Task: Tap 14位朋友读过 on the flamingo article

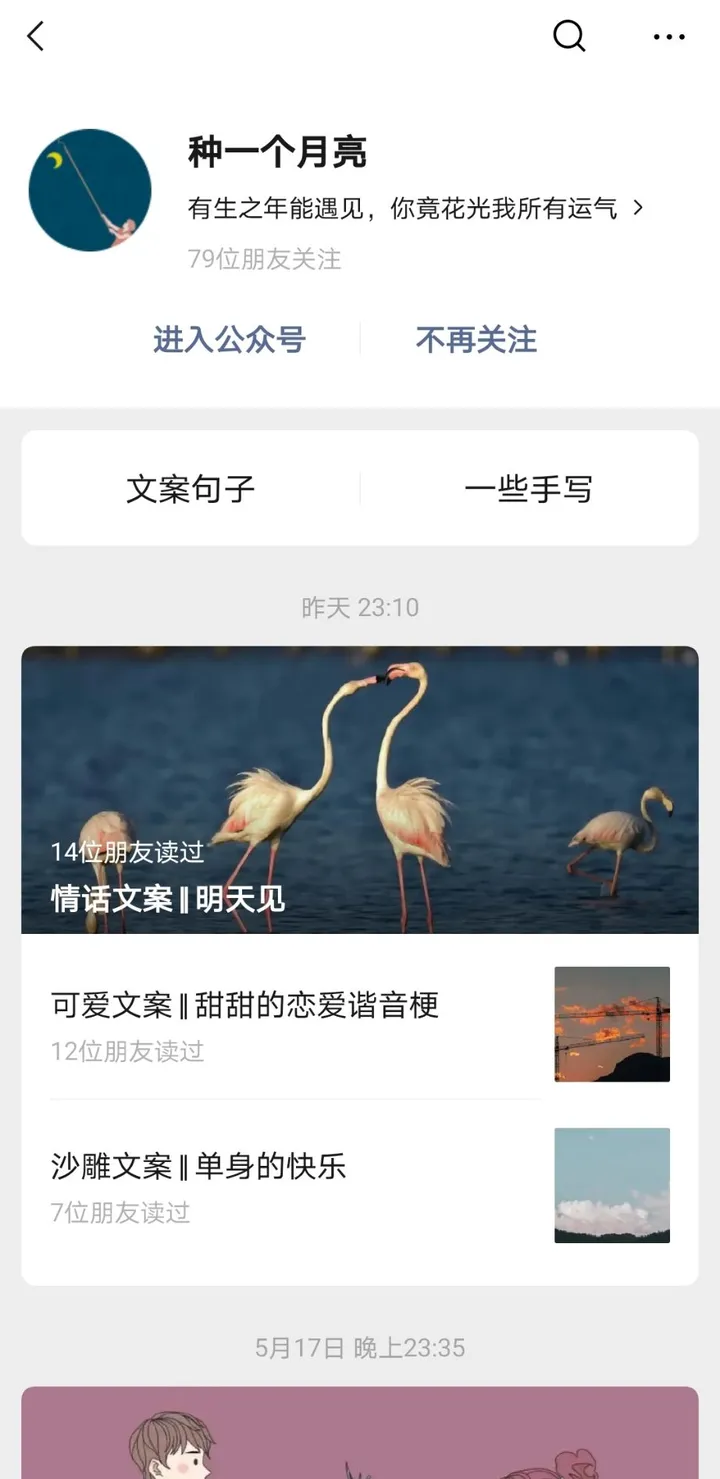Action: point(126,853)
